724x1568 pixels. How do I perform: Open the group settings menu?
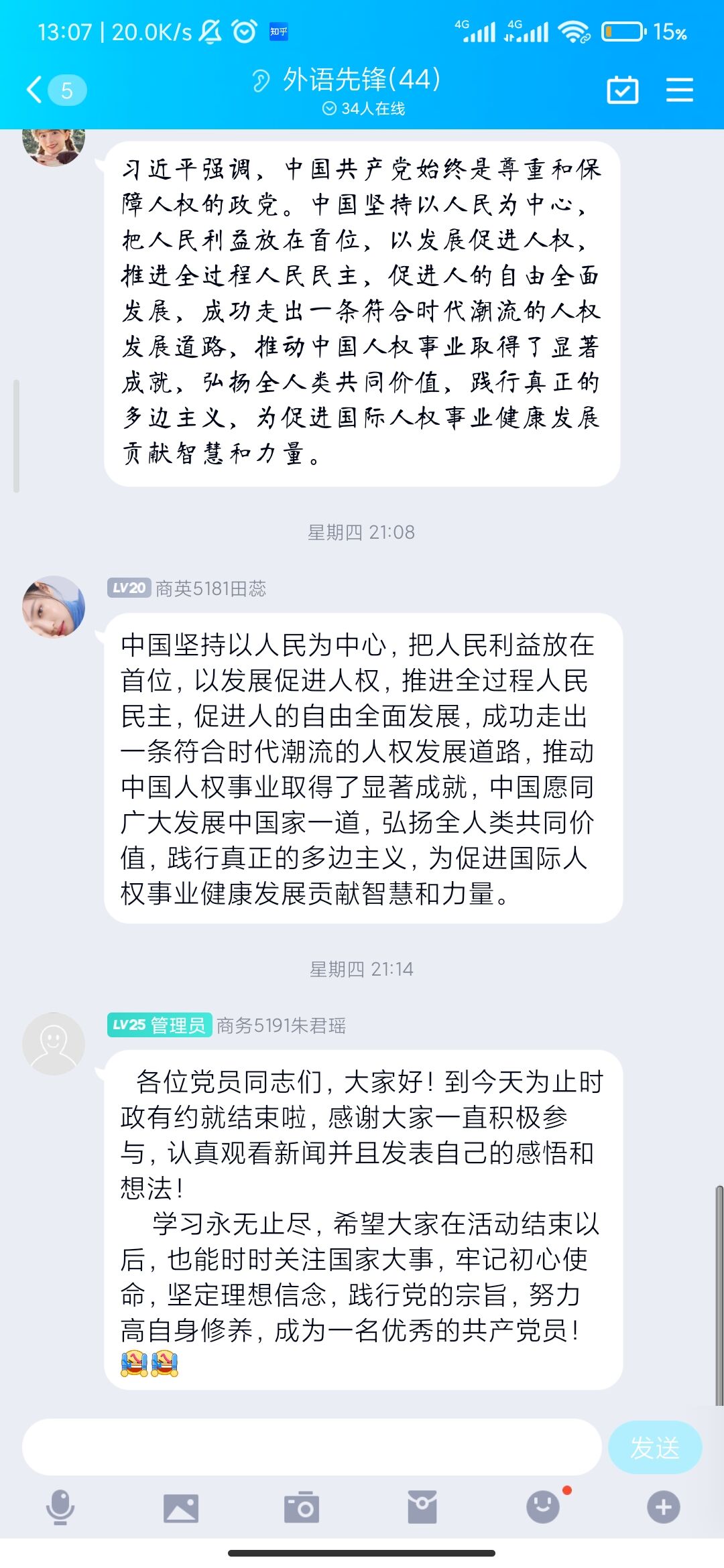(679, 90)
